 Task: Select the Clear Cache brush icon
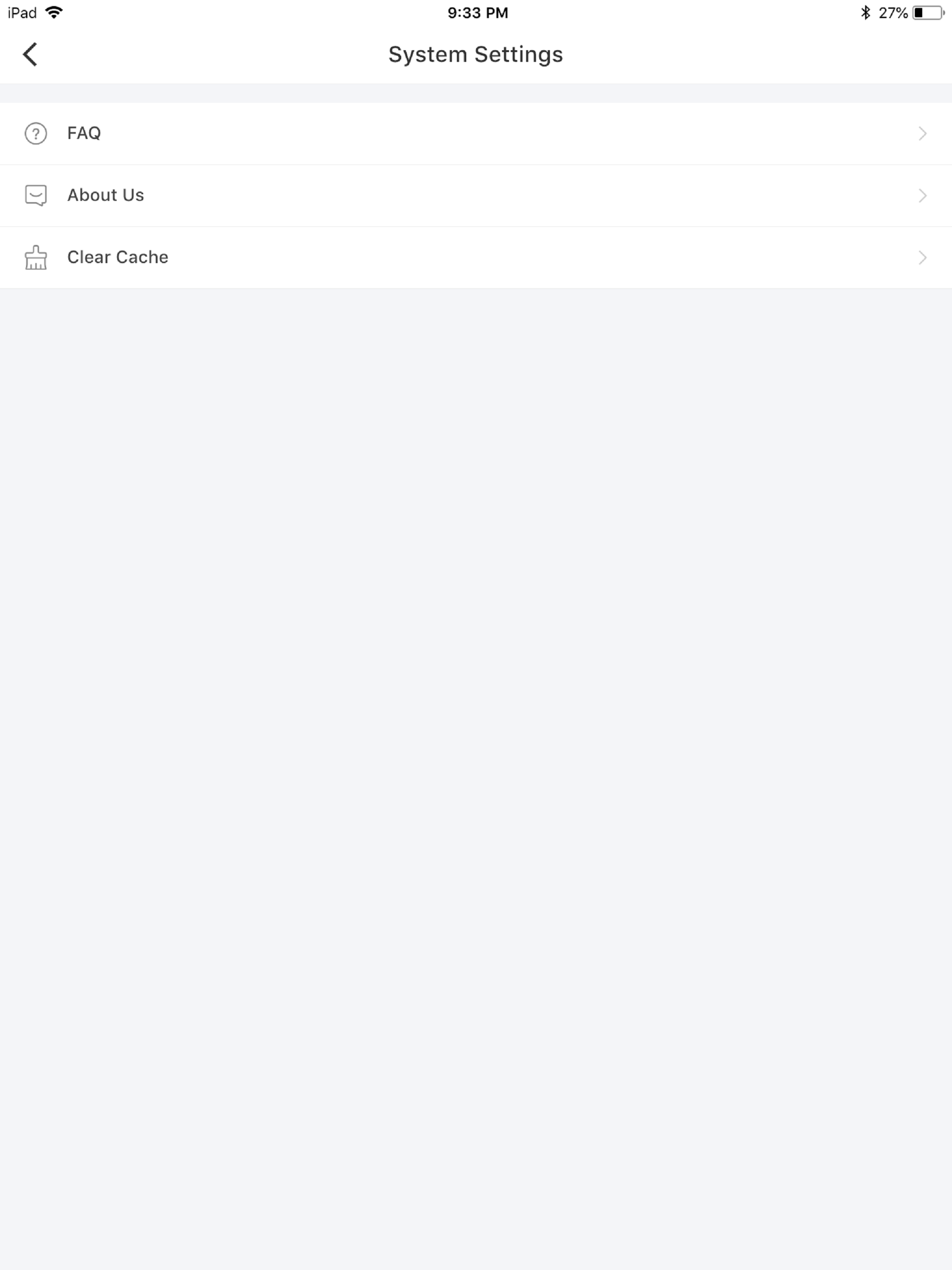tap(36, 258)
